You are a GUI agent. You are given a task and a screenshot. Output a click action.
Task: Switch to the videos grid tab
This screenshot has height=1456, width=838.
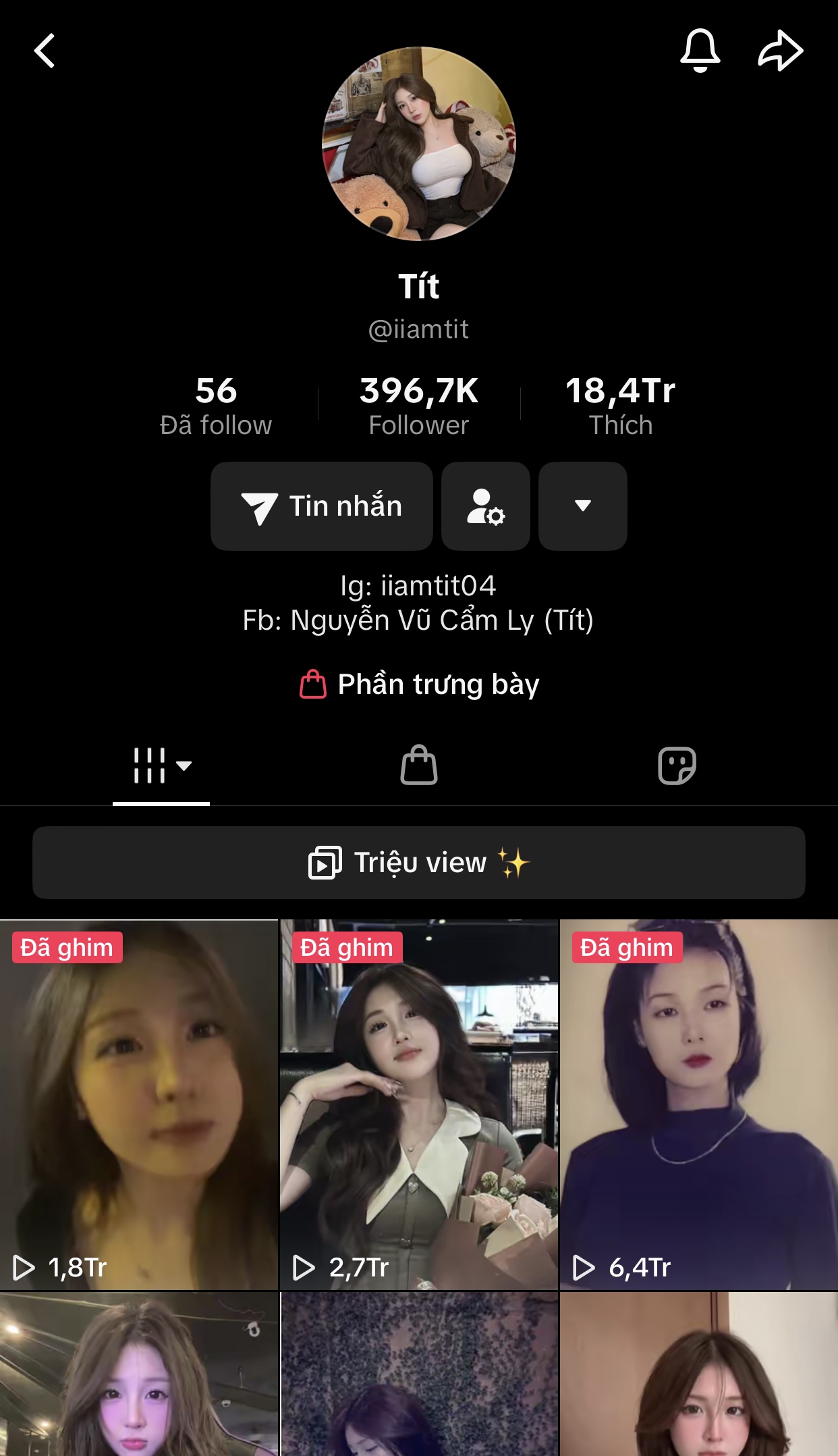(x=161, y=765)
